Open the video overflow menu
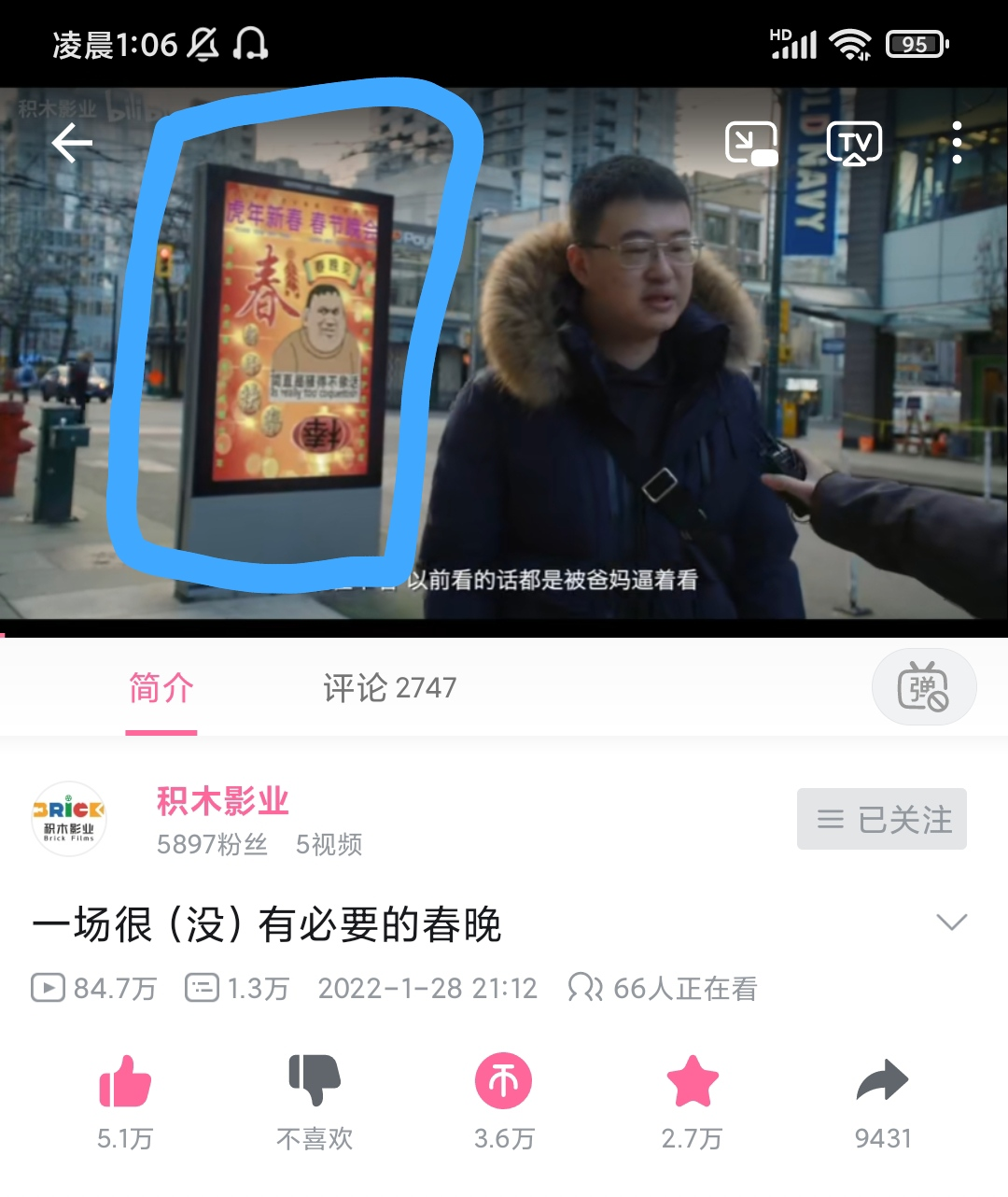 (957, 144)
